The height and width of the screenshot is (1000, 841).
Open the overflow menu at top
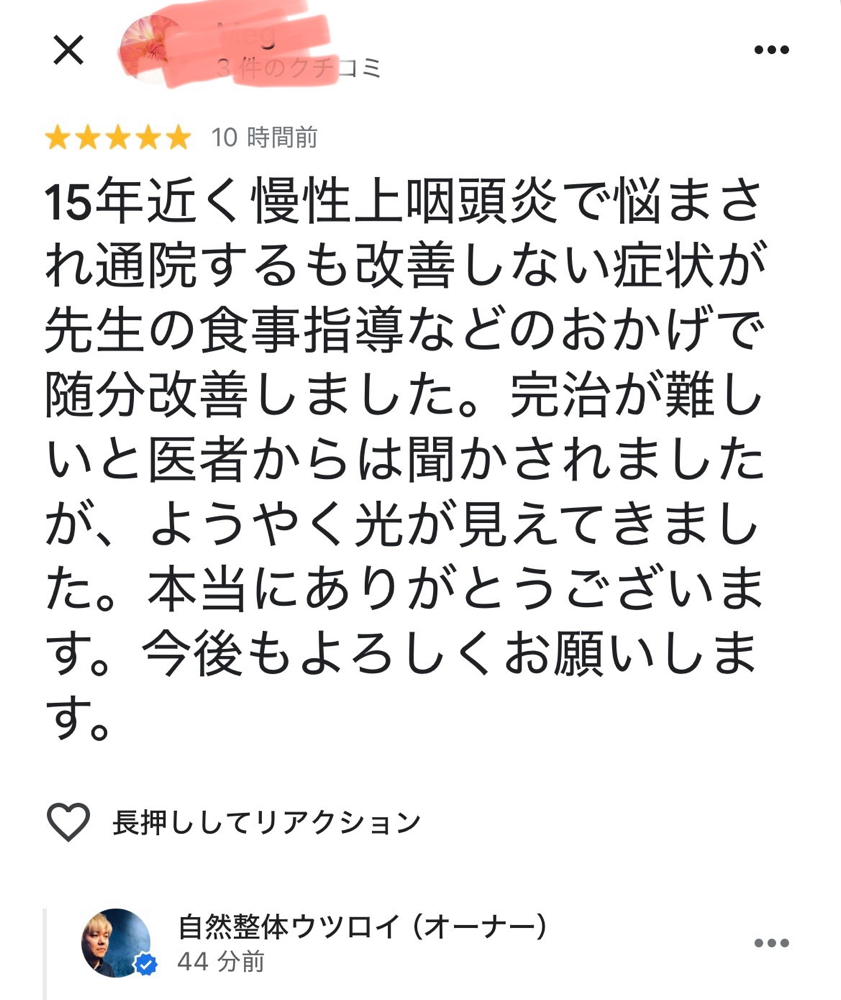tap(771, 50)
